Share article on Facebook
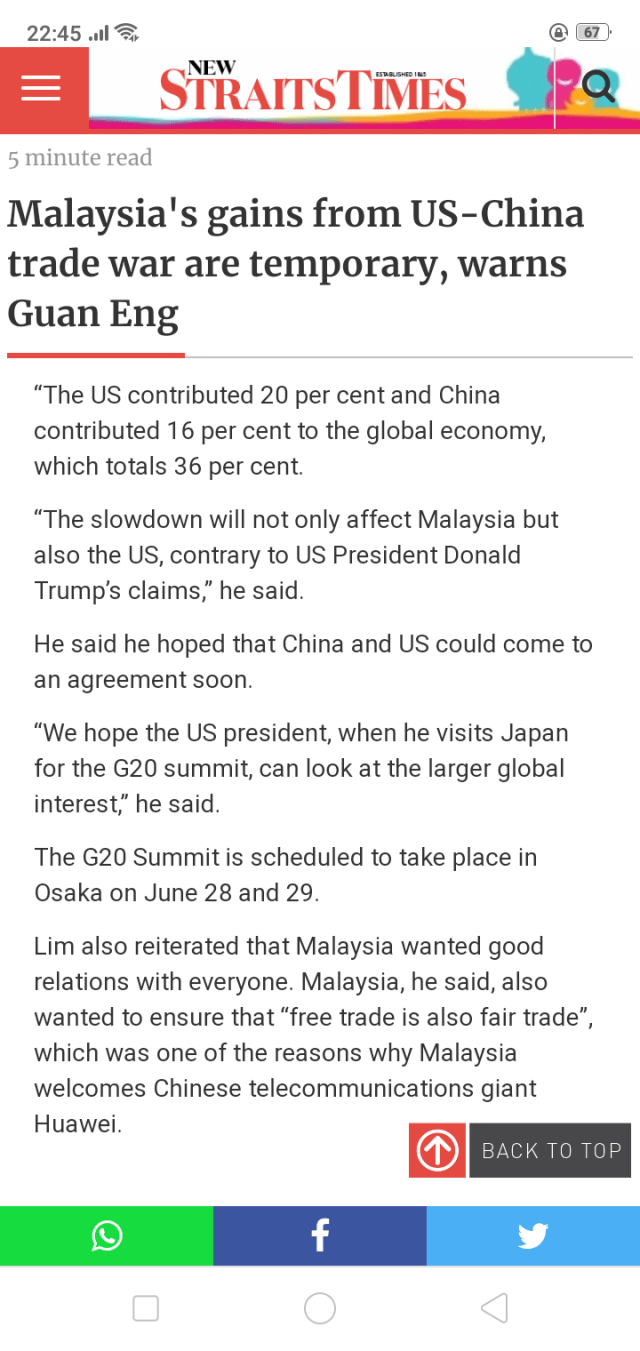This screenshot has width=640, height=1351. click(x=319, y=1236)
